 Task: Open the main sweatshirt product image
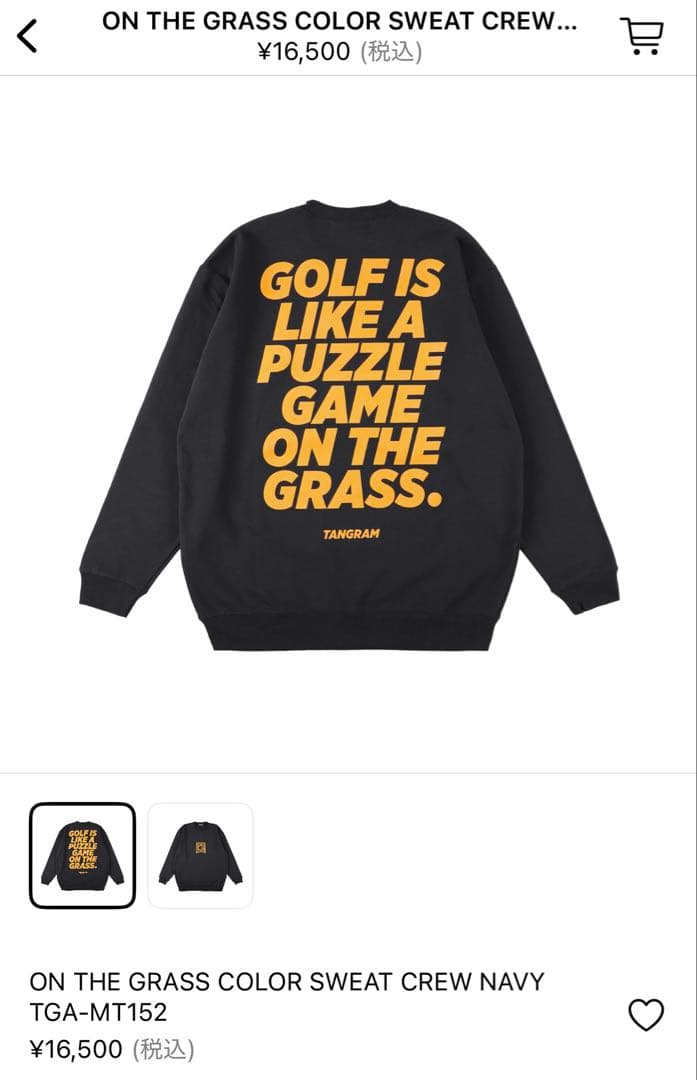coord(348,425)
